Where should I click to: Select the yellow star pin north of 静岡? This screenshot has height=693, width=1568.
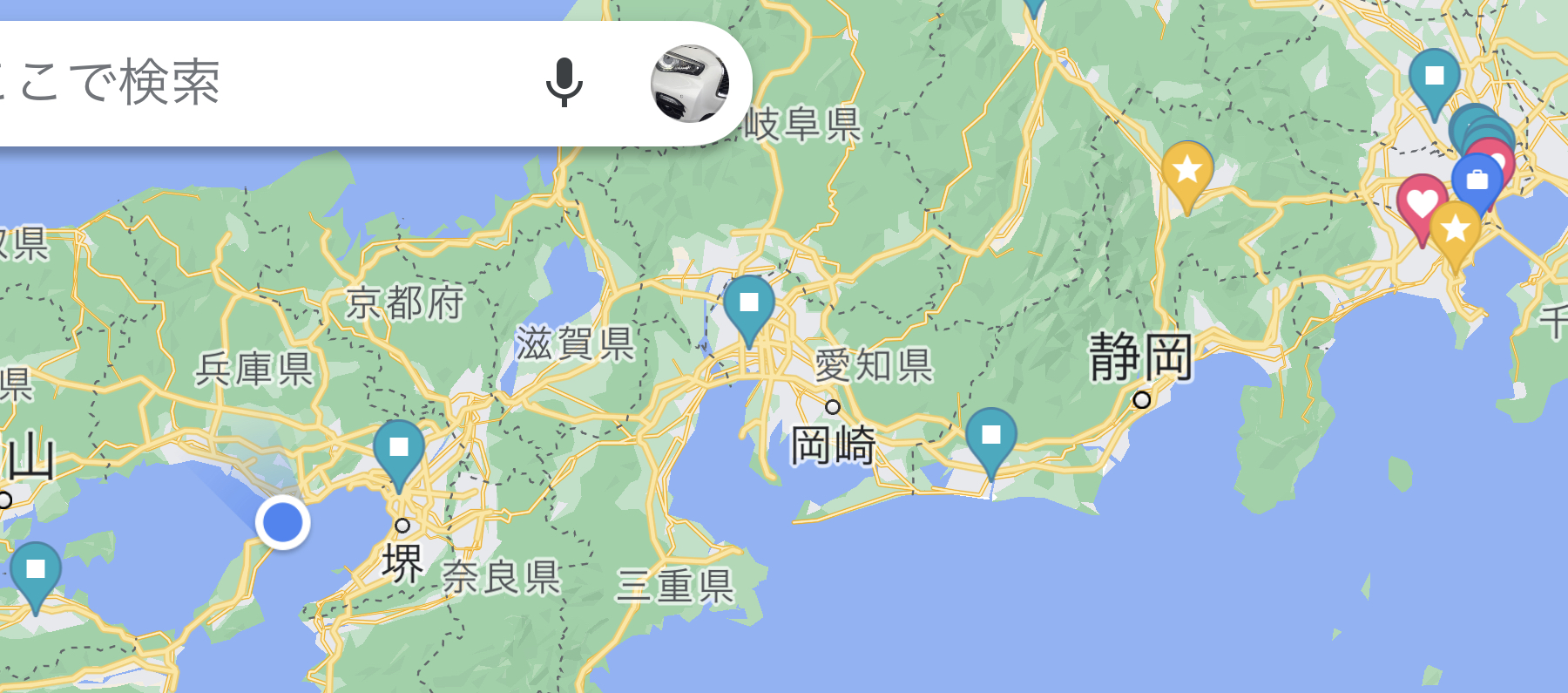(x=1187, y=170)
